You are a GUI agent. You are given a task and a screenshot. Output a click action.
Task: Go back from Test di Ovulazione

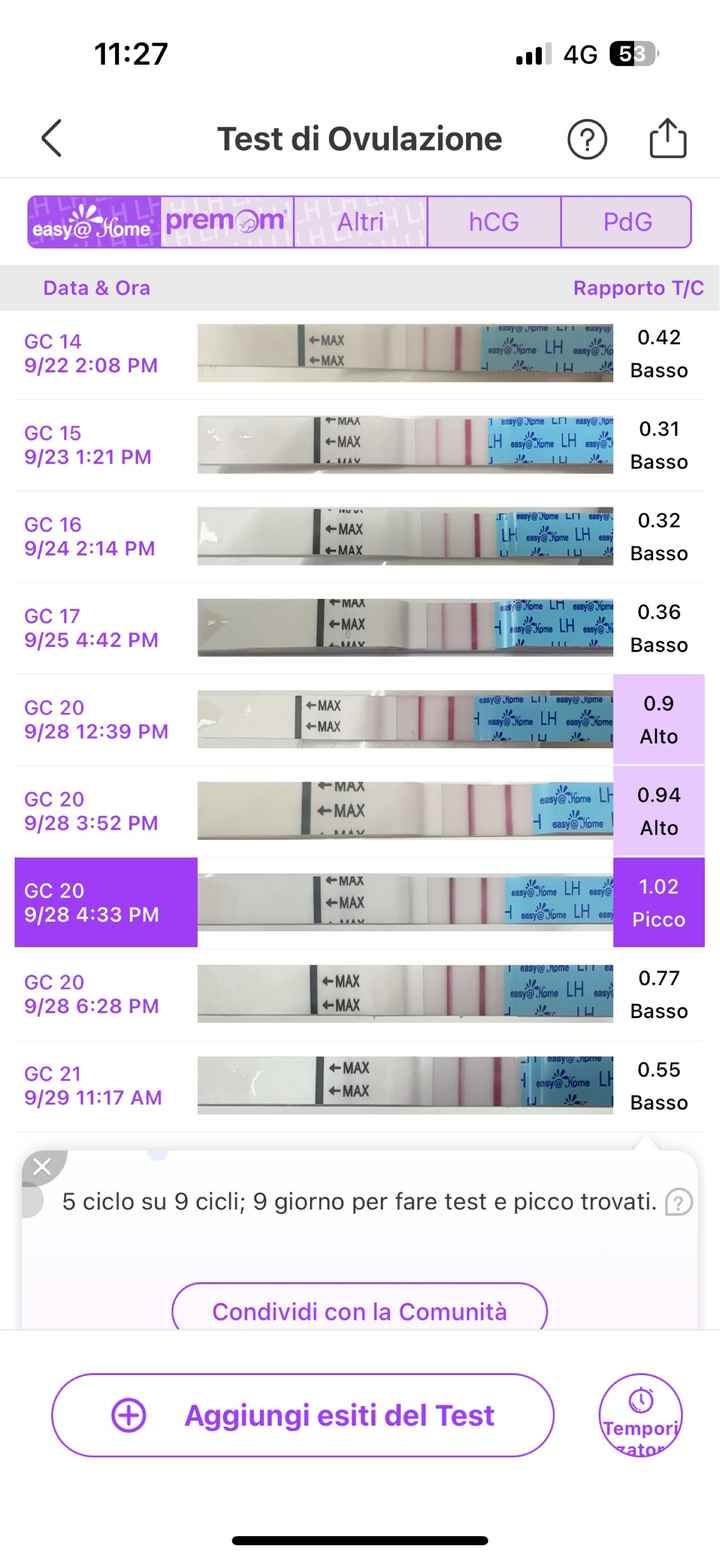pos(52,139)
